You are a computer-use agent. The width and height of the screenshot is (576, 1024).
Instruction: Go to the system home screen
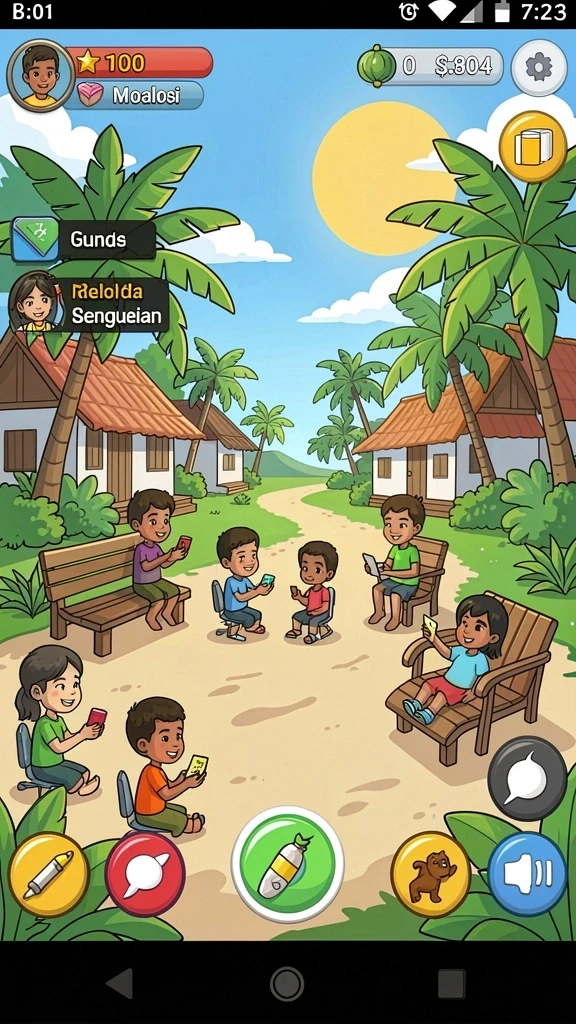287,984
